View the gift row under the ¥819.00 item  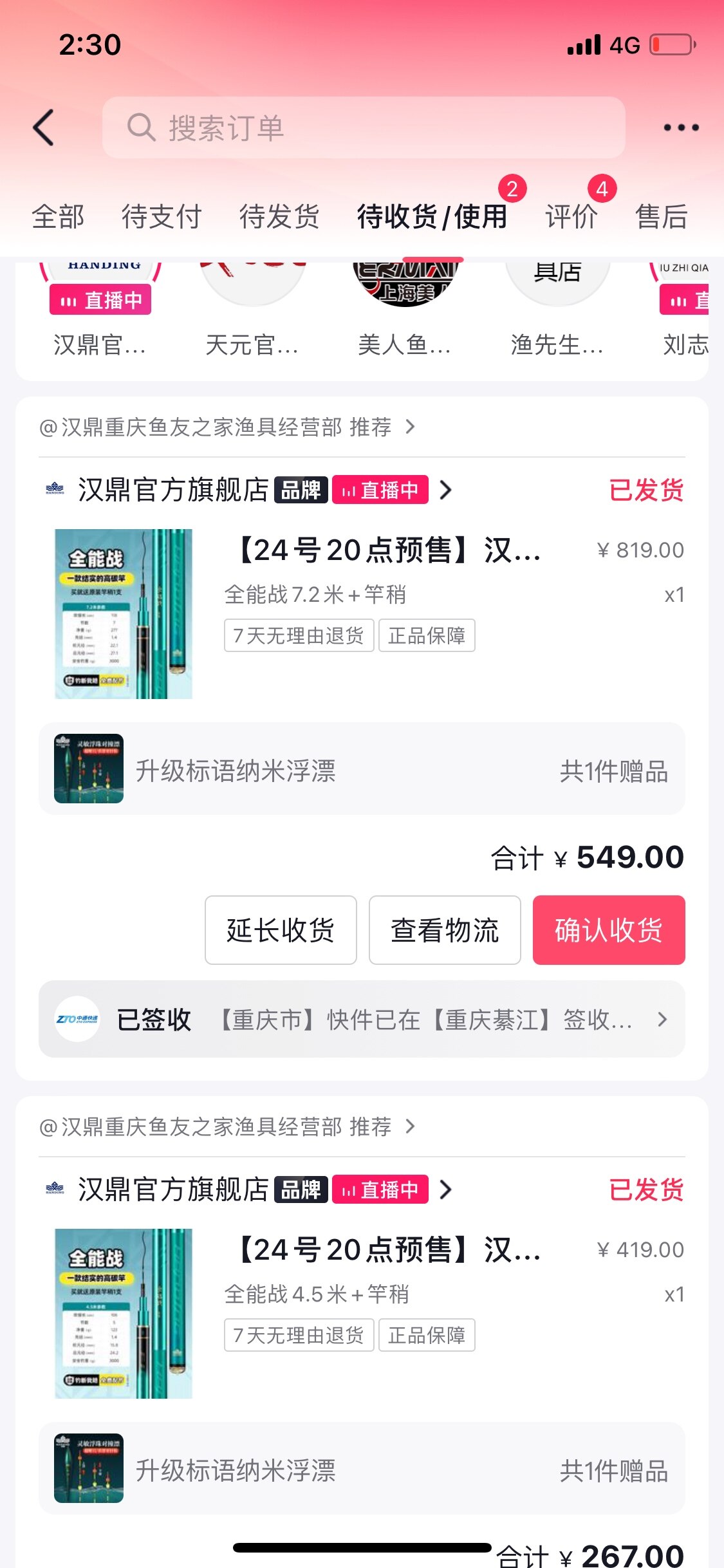(x=362, y=769)
